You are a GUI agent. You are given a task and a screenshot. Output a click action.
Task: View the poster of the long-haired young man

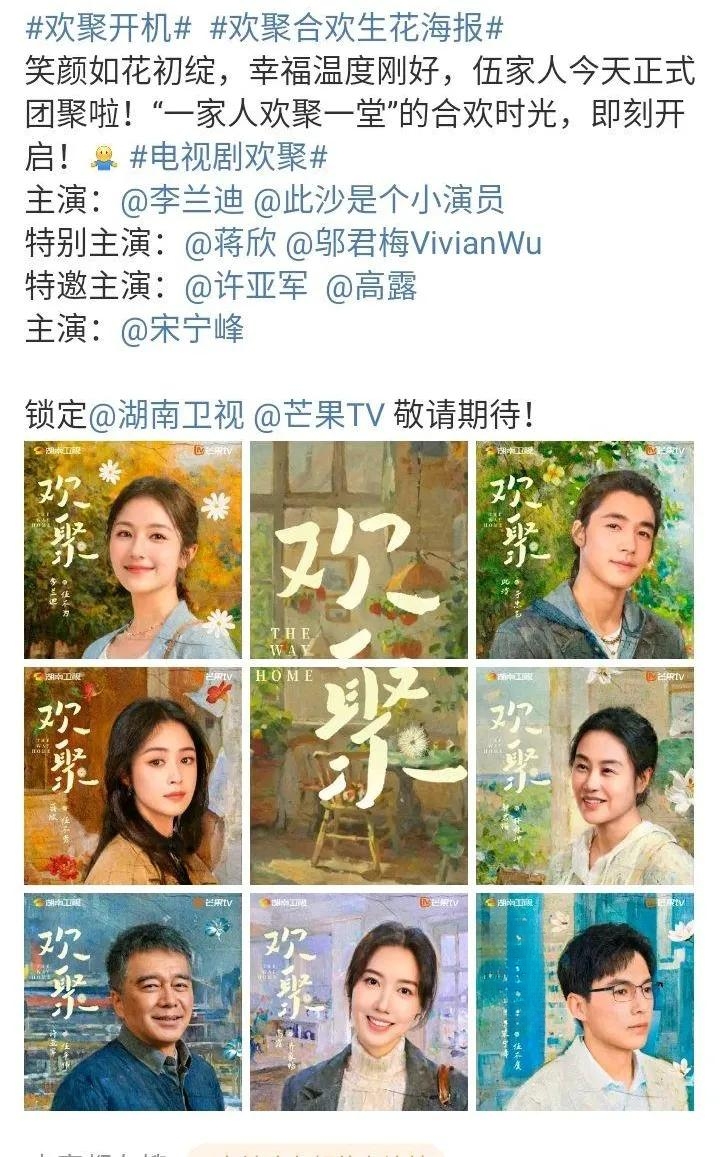(584, 550)
